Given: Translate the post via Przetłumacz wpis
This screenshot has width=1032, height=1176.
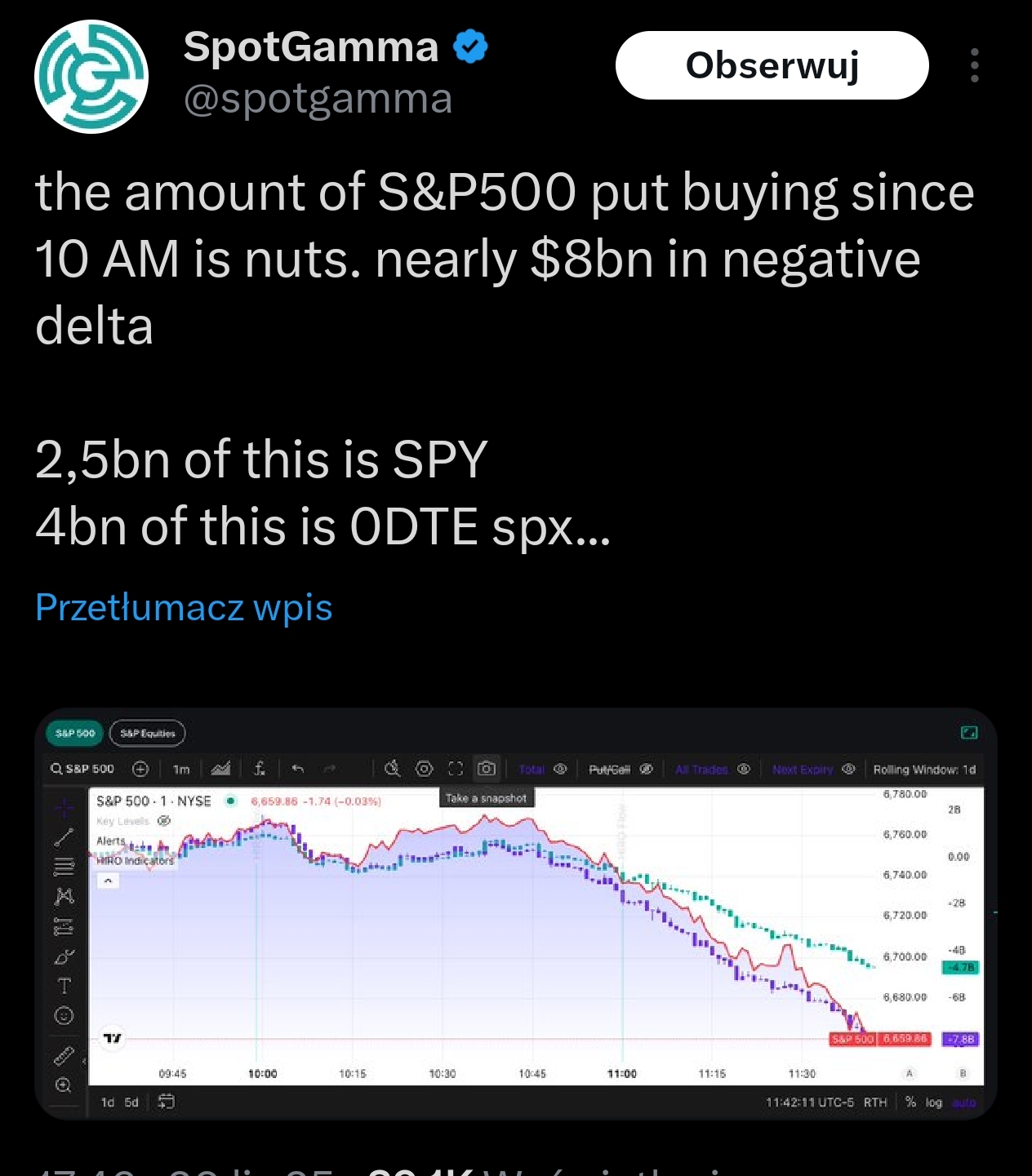Looking at the screenshot, I should (x=184, y=607).
